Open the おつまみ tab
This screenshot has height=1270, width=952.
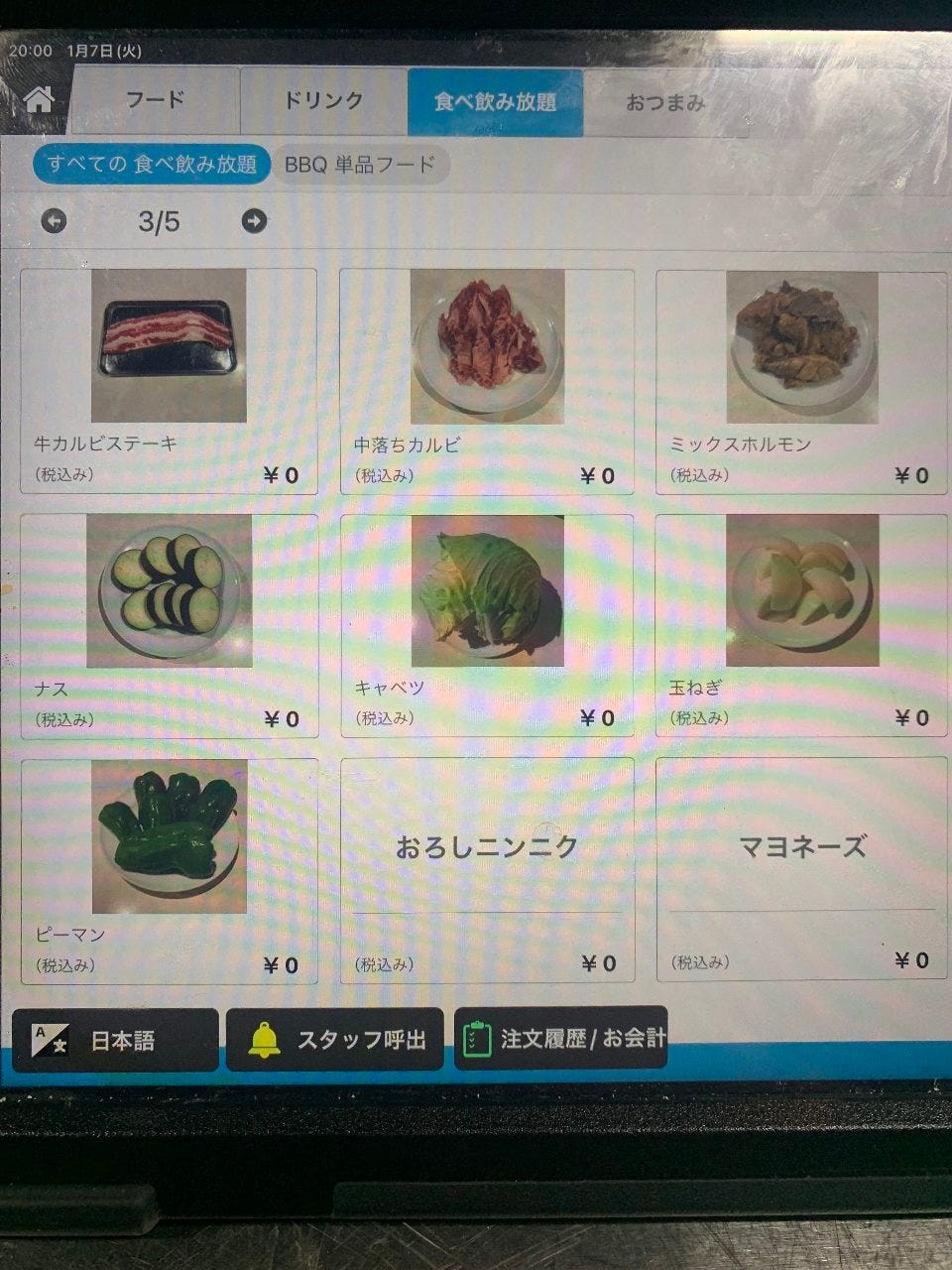coord(664,102)
